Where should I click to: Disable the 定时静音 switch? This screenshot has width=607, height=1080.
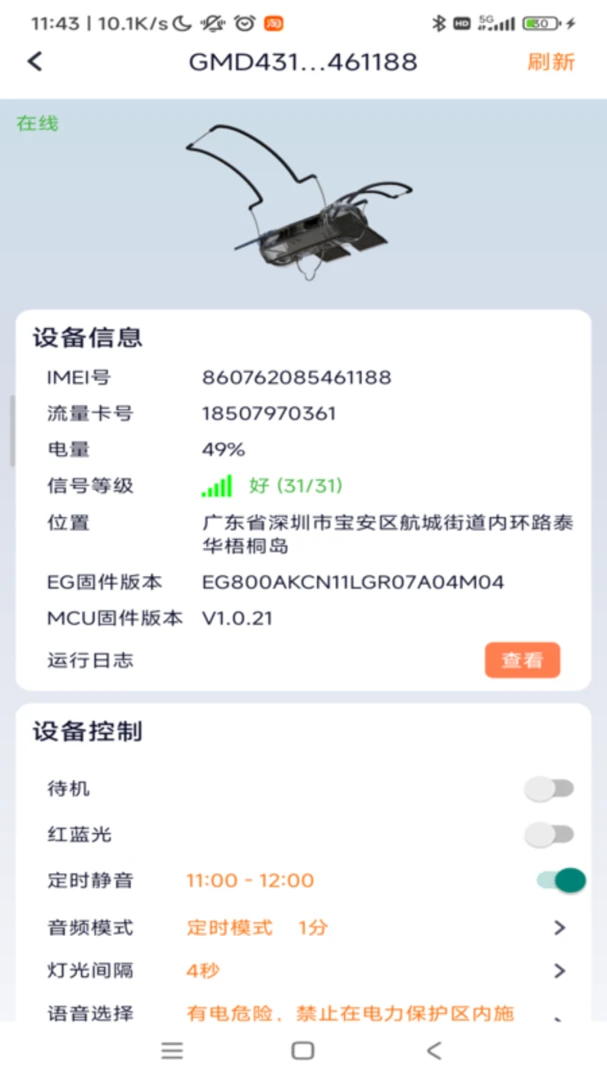click(562, 880)
